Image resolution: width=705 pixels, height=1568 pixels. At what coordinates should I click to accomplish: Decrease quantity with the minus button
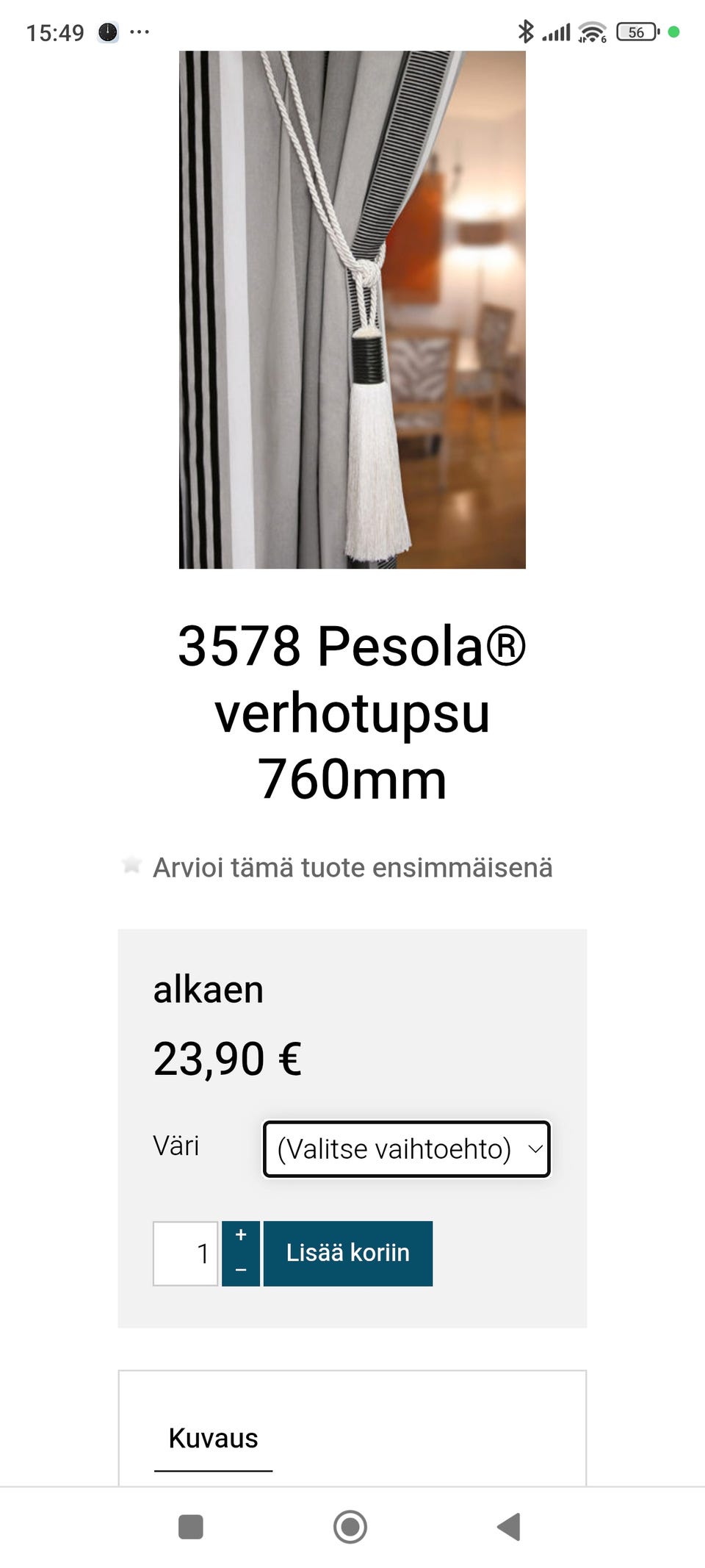point(241,1270)
